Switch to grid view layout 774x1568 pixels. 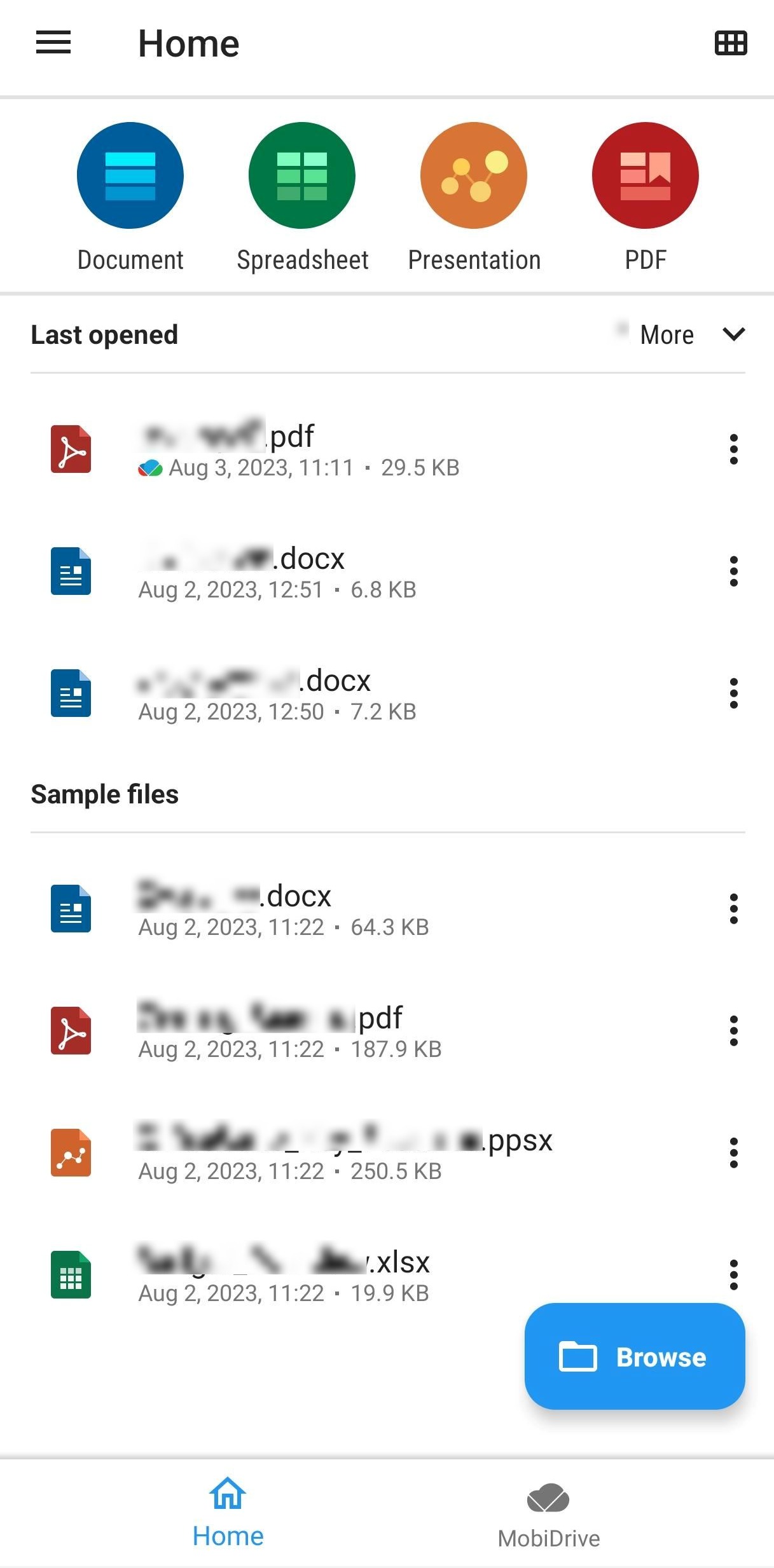point(730,43)
